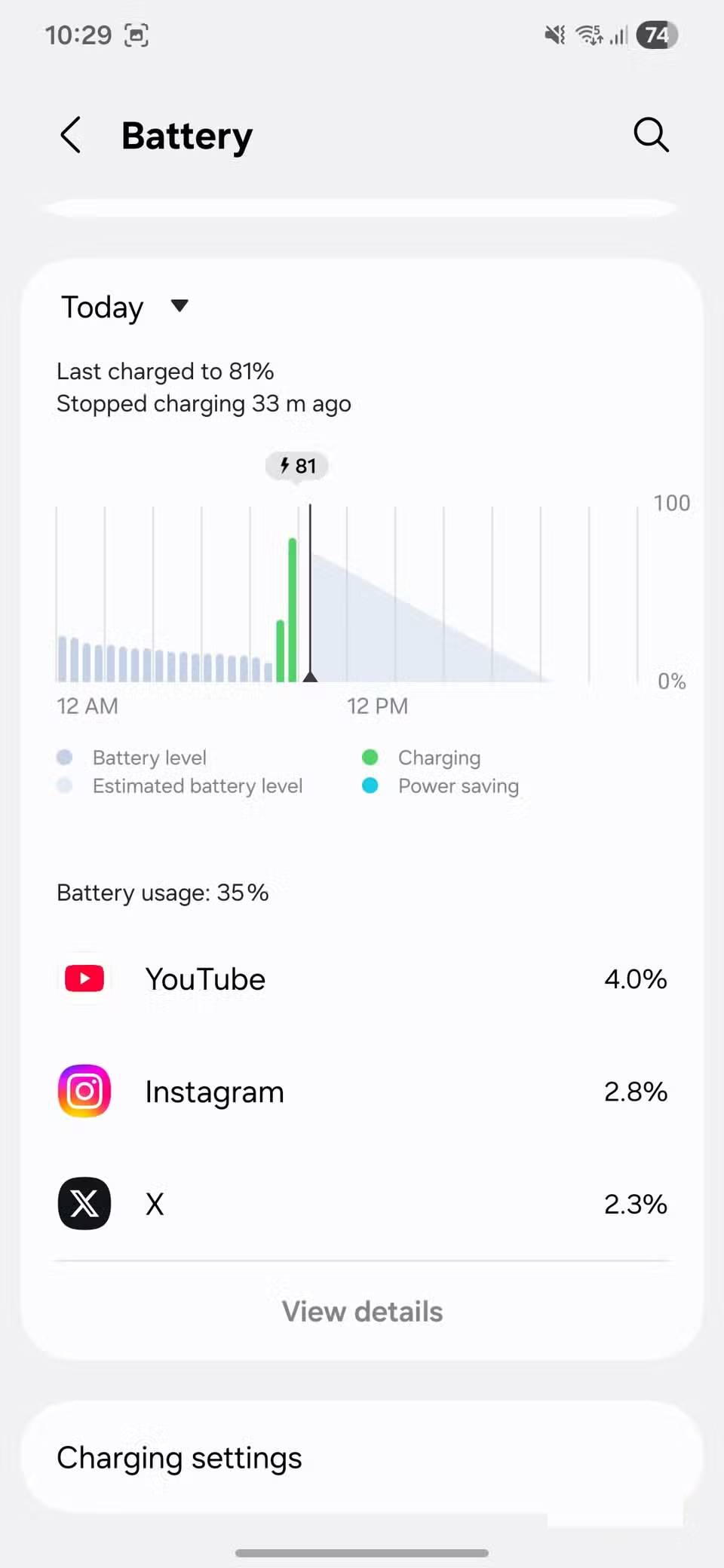
Task: Go back from Battery settings
Action: (71, 136)
